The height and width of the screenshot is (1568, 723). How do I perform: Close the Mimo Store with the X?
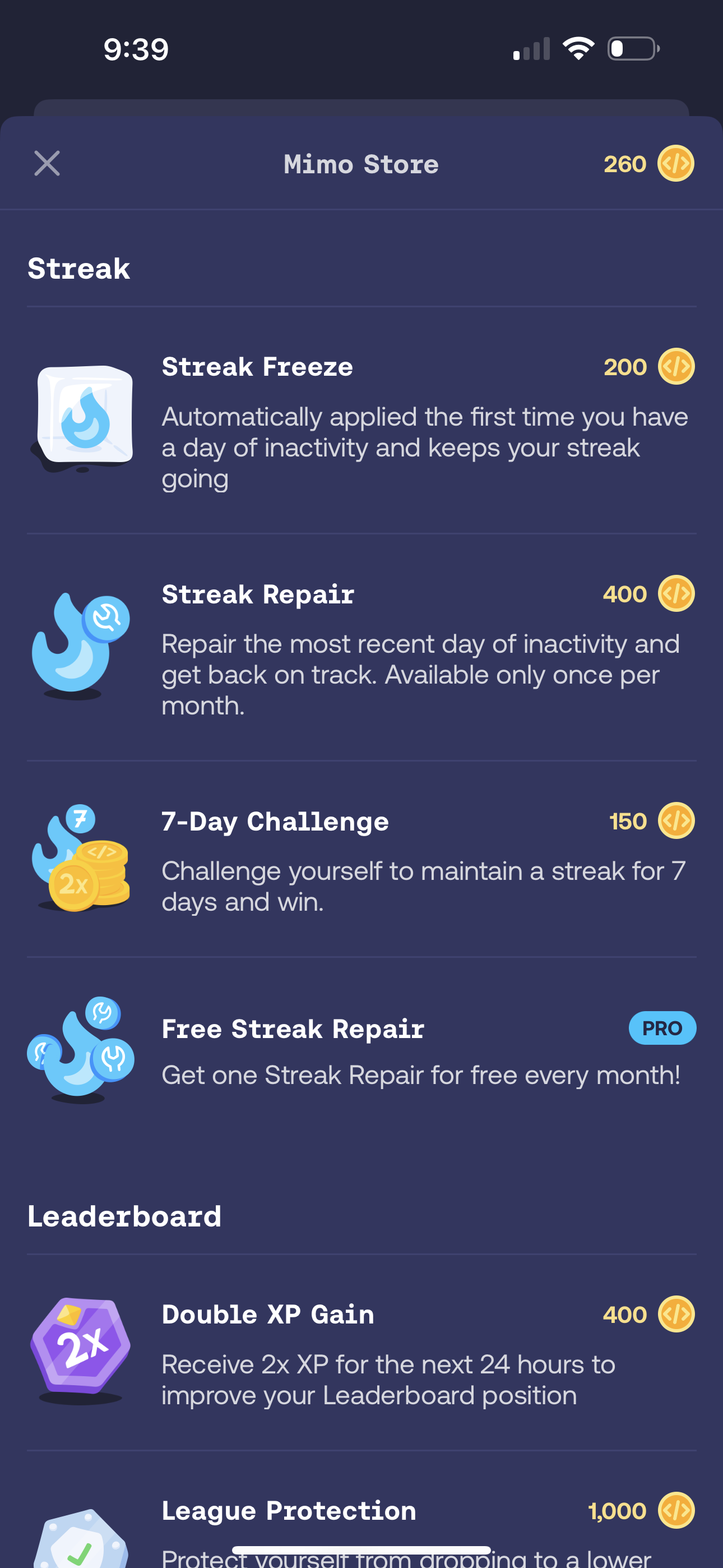click(x=47, y=163)
